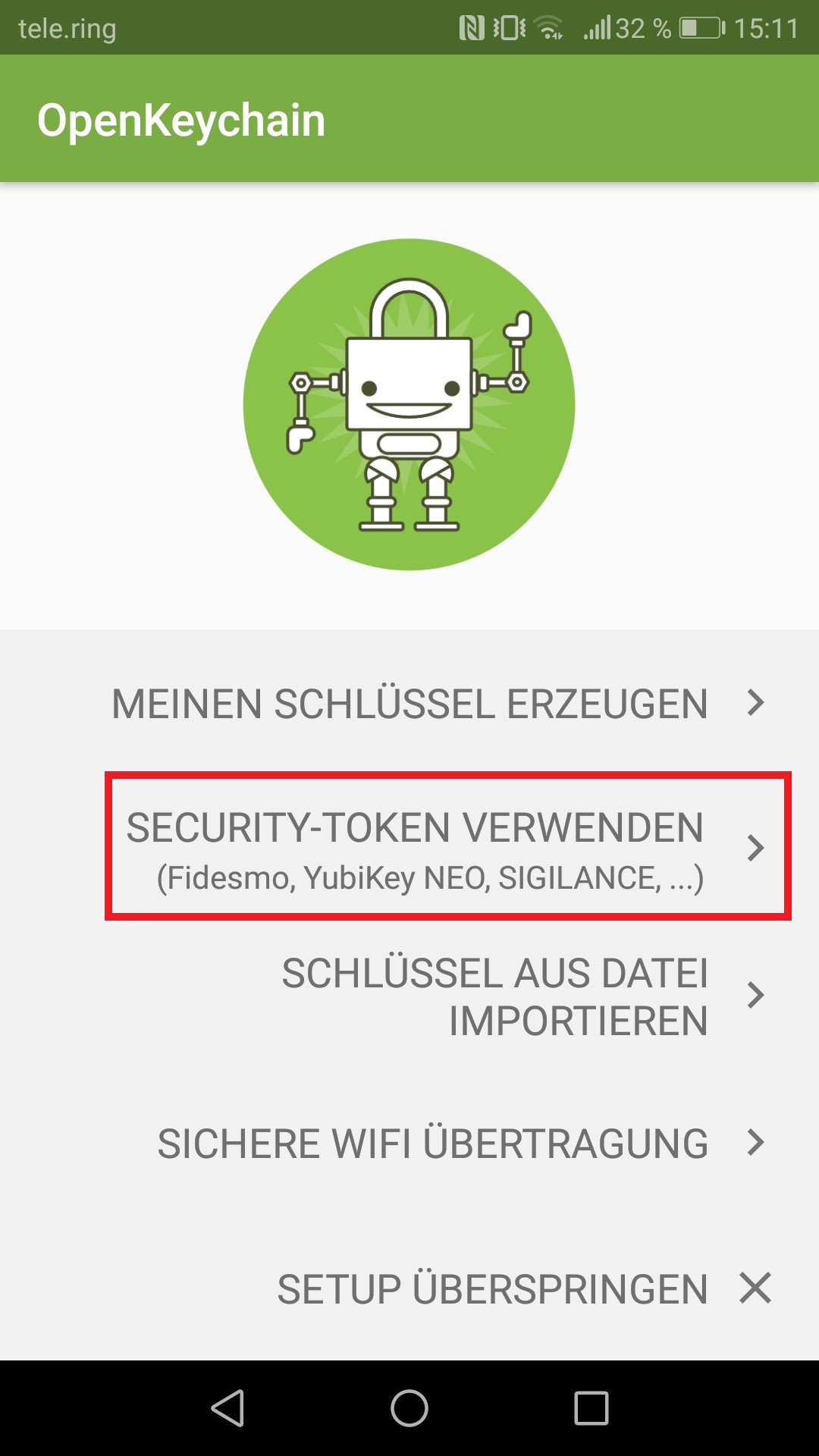Screen dimensions: 819x1456
Task: Choose Security-Token verwenden option
Action: pyautogui.click(x=447, y=847)
